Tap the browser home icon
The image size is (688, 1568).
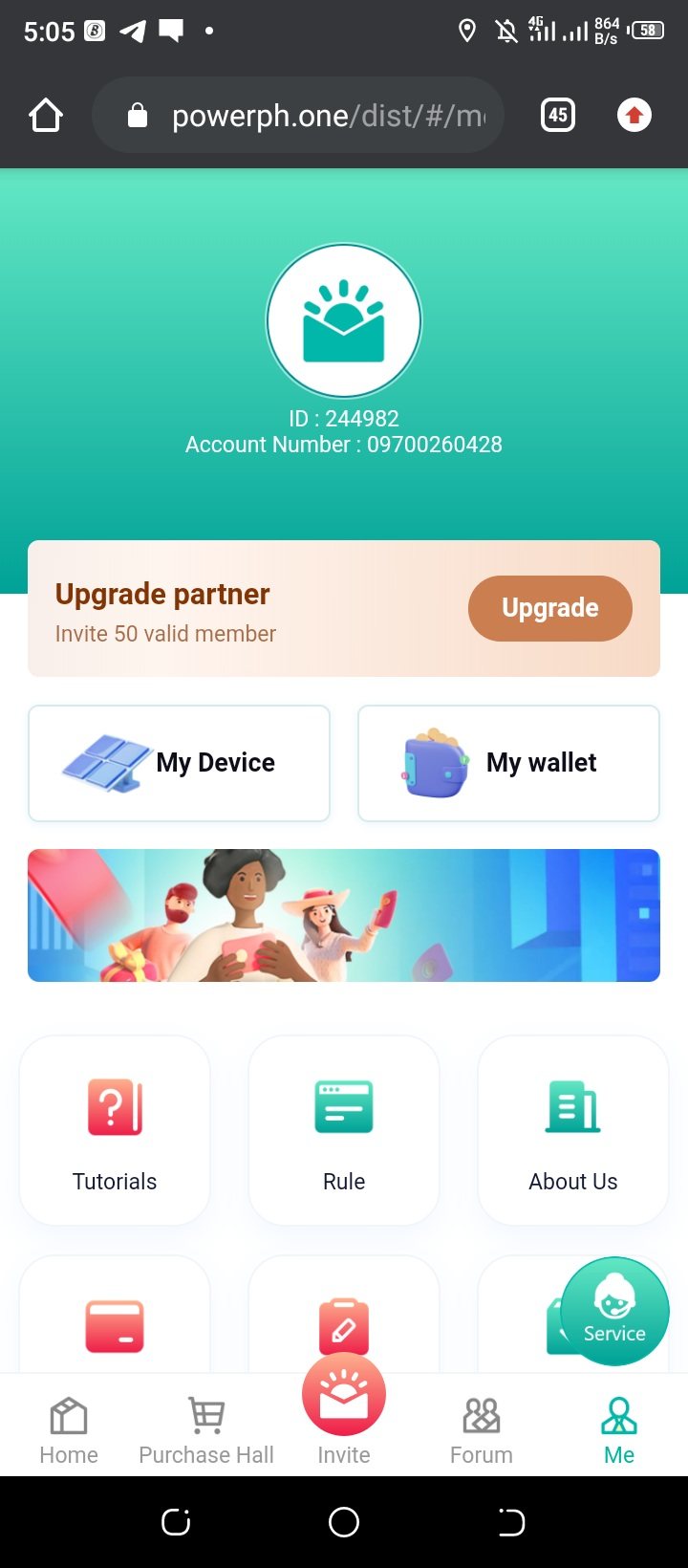click(x=46, y=116)
